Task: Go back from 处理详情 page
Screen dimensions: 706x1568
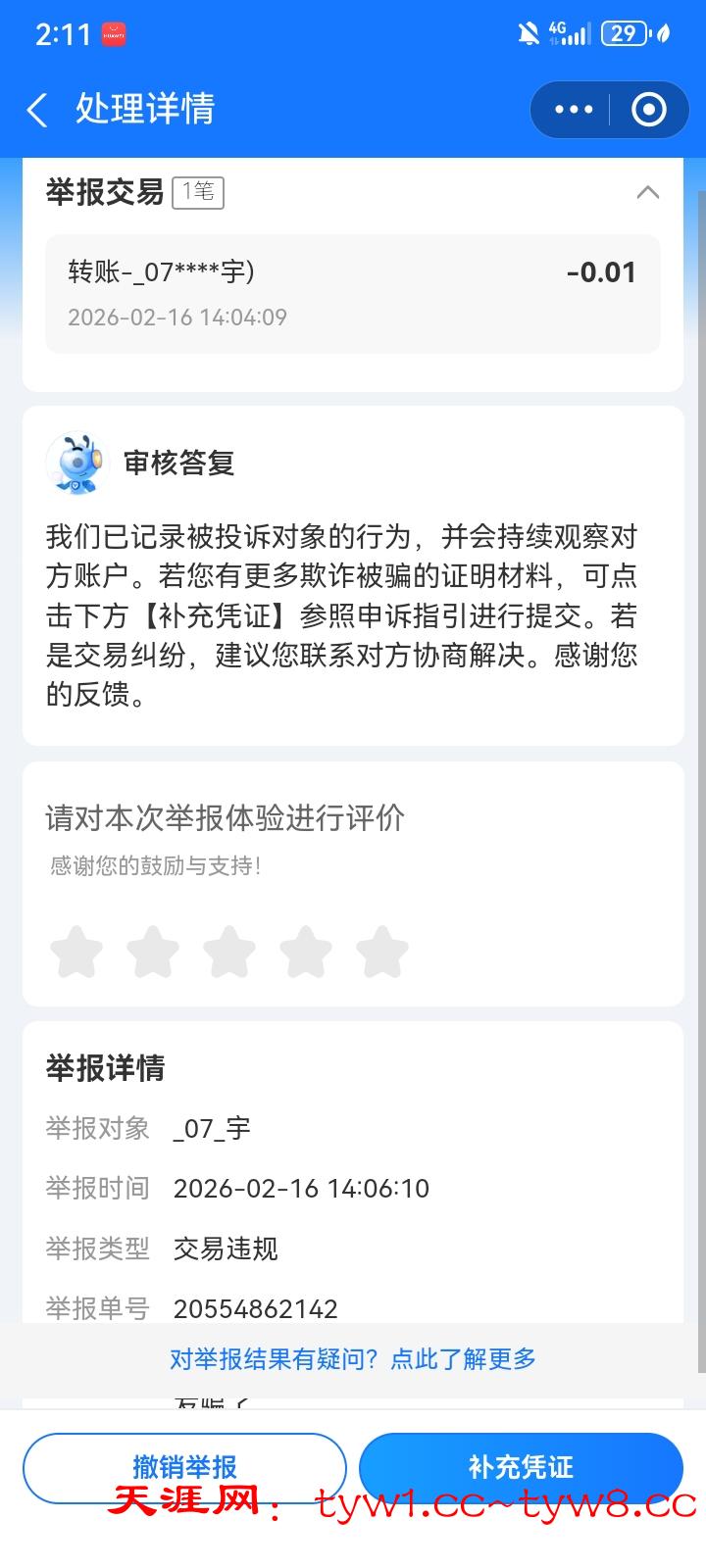Action: click(x=37, y=110)
